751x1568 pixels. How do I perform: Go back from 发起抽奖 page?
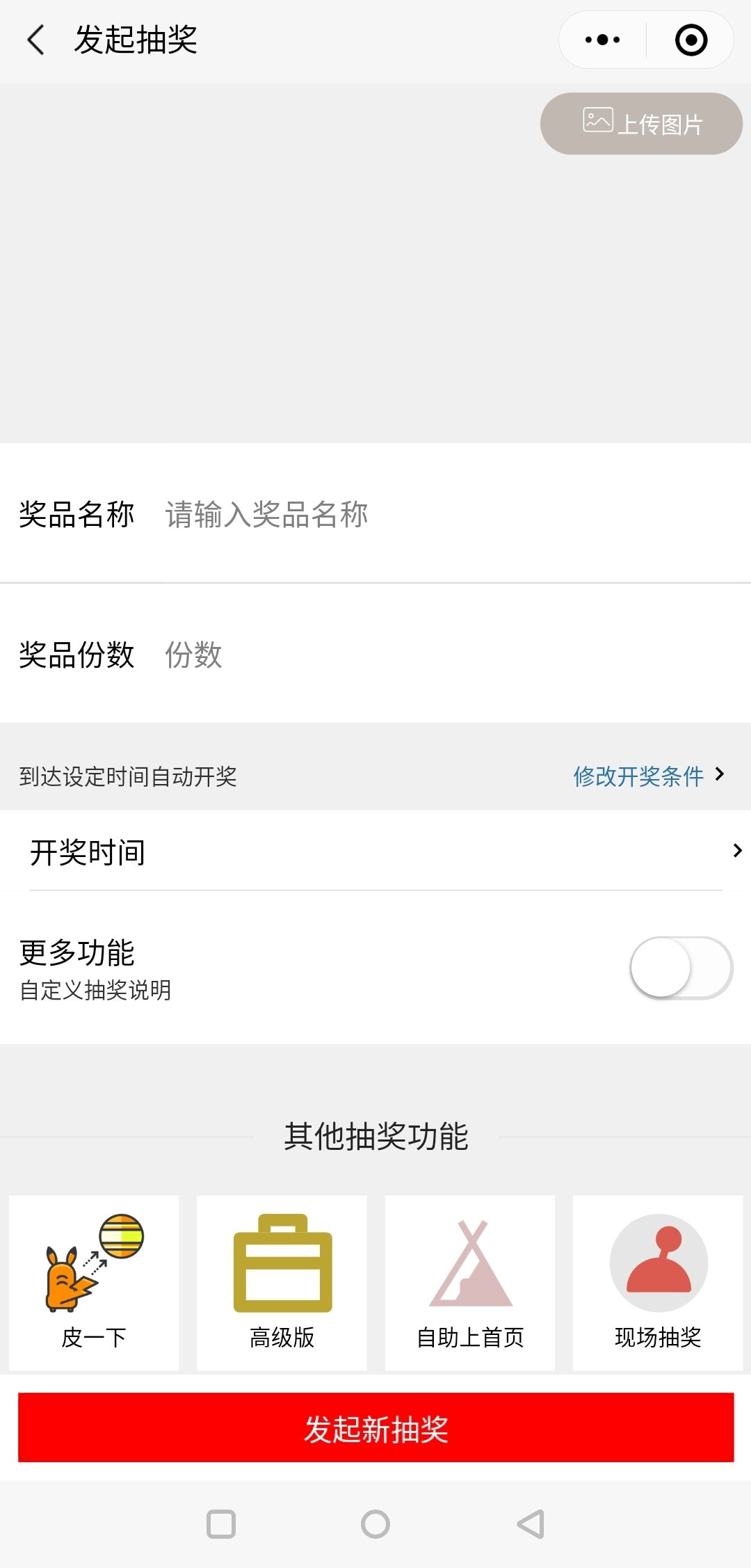coord(36,40)
